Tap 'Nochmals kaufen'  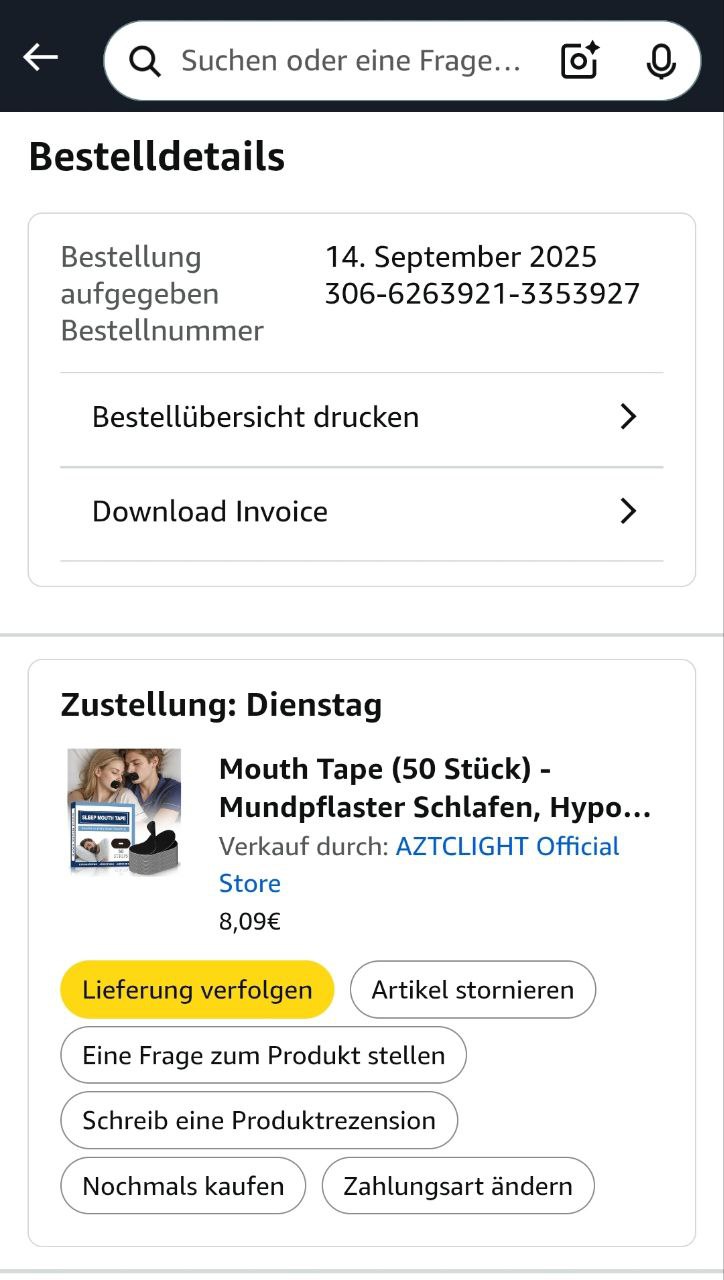(183, 1186)
